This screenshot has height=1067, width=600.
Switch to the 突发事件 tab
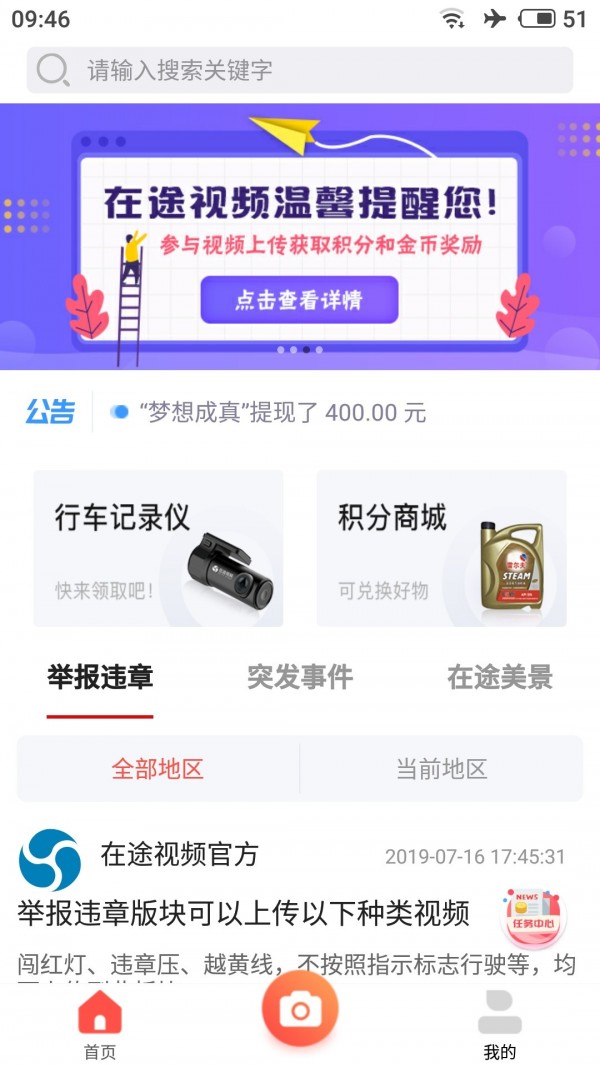coord(300,678)
